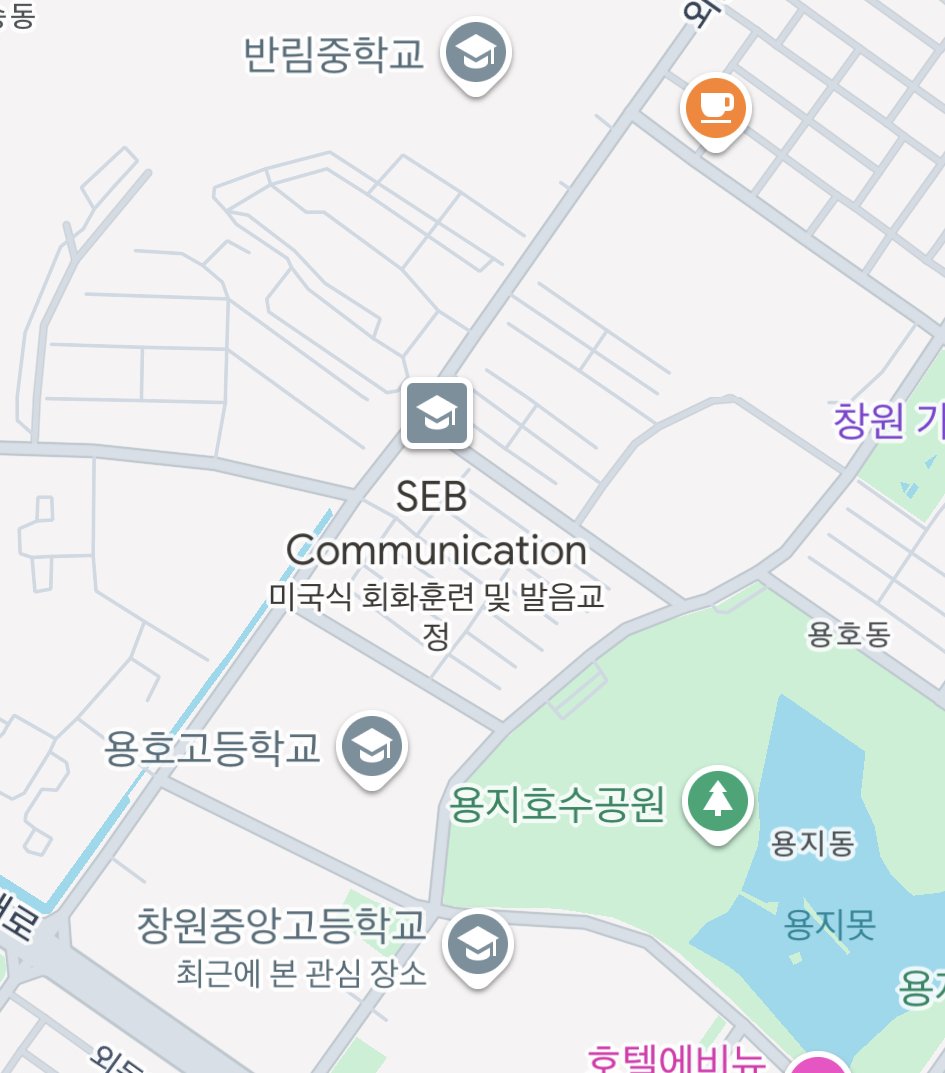Screen dimensions: 945x1073
Task: Open the 용지호수공원 park marker
Action: 717,800
